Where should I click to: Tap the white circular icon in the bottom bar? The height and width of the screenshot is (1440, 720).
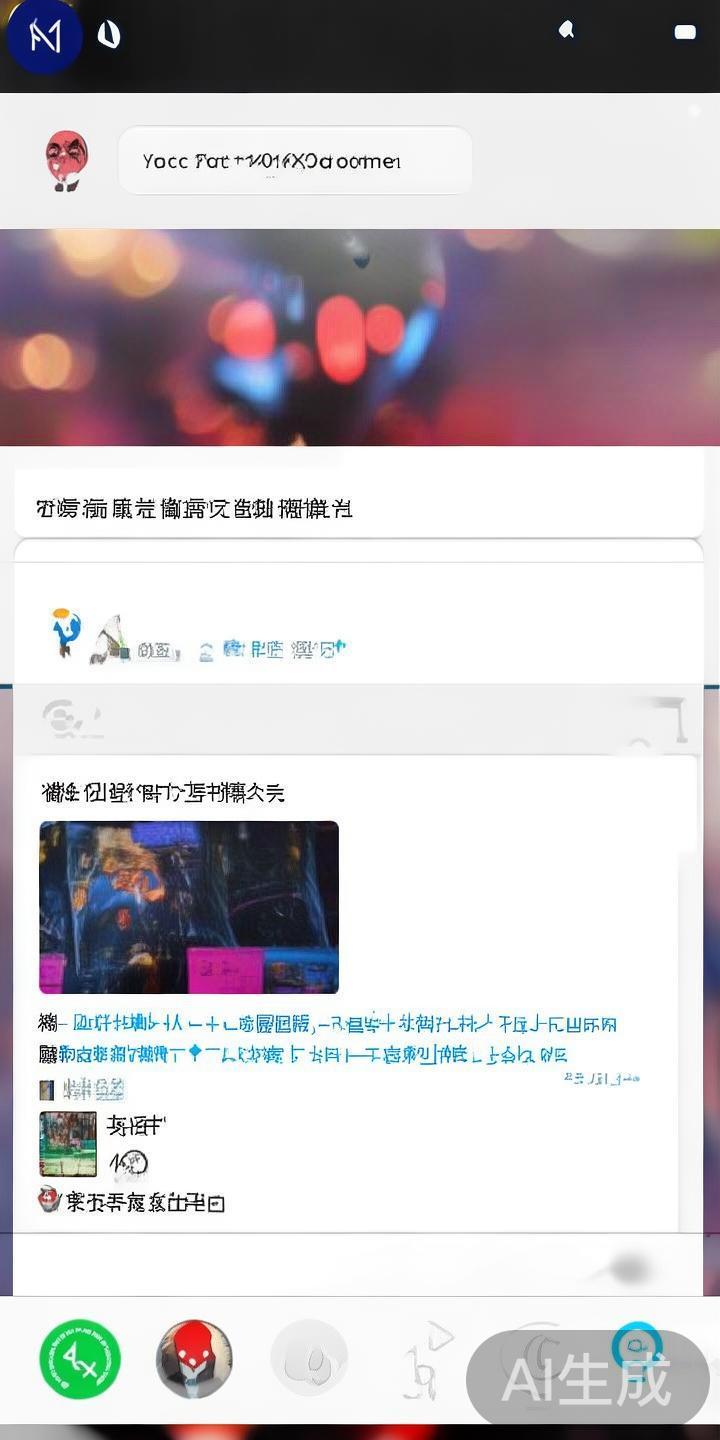[x=309, y=1358]
